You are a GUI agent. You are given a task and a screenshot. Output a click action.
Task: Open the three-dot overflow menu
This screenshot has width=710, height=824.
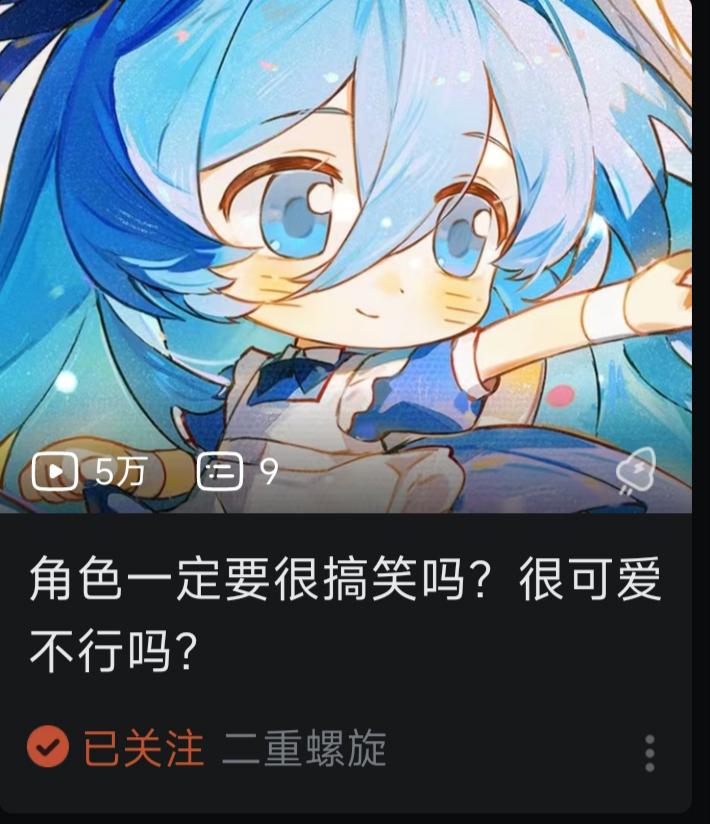[x=650, y=753]
